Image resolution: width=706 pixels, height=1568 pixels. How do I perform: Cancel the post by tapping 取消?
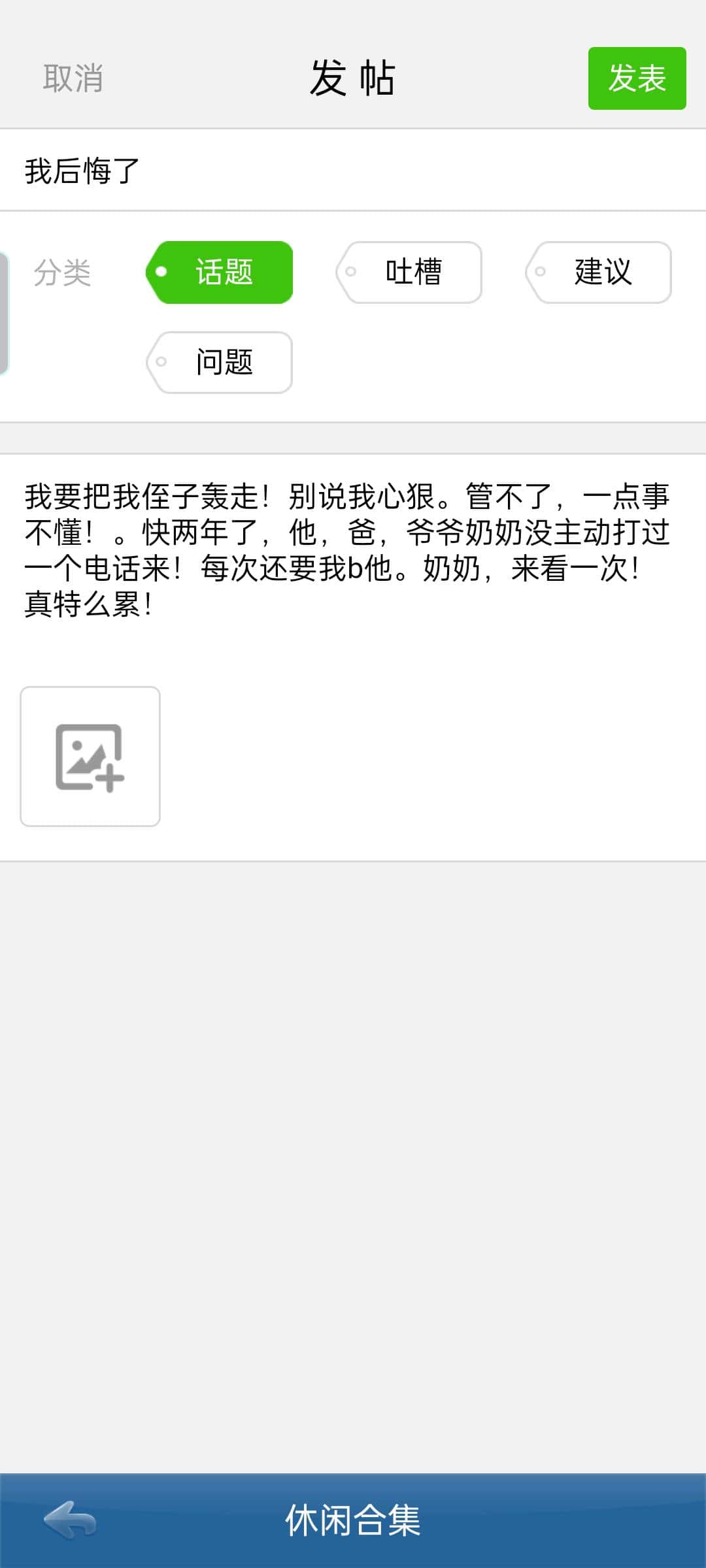pos(72,78)
